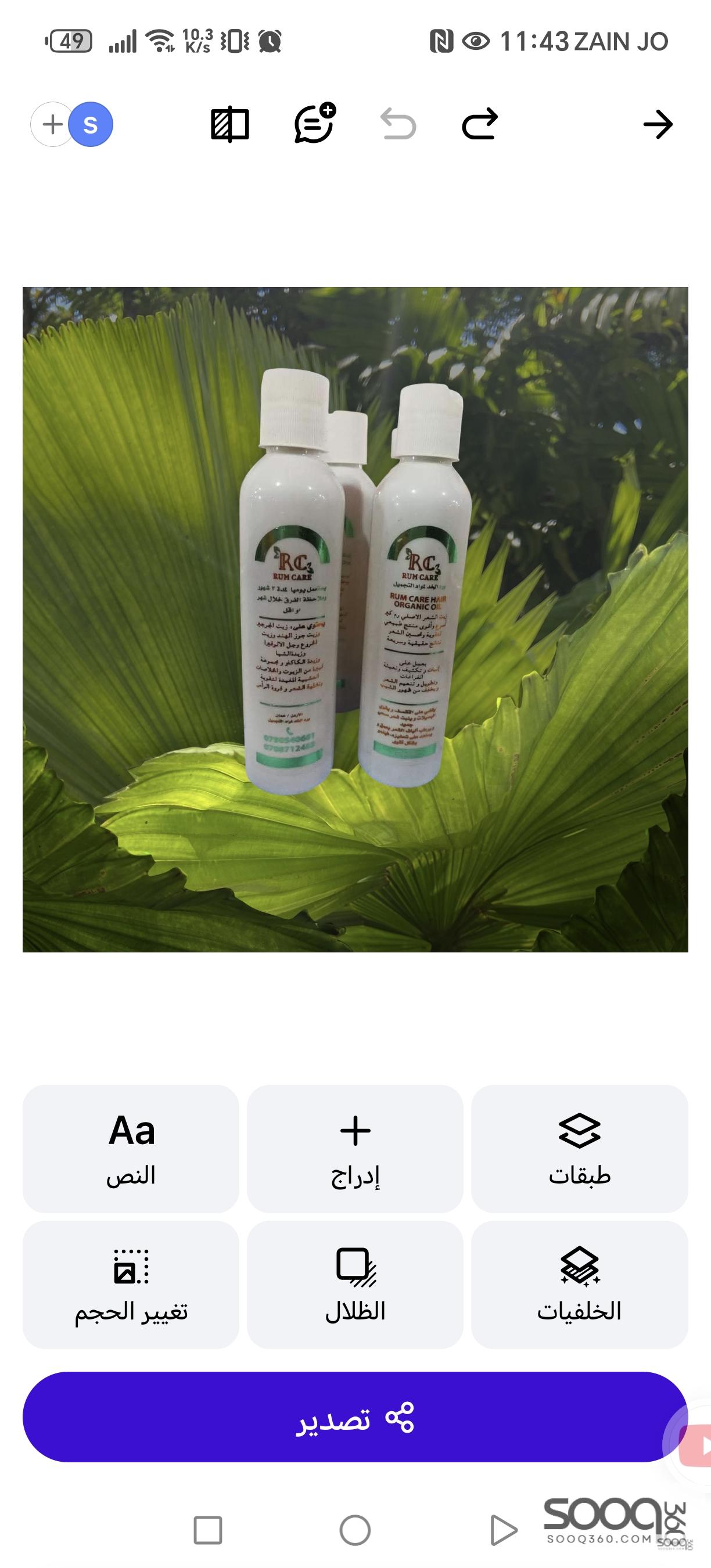Open the إدراج insert option

355,1149
